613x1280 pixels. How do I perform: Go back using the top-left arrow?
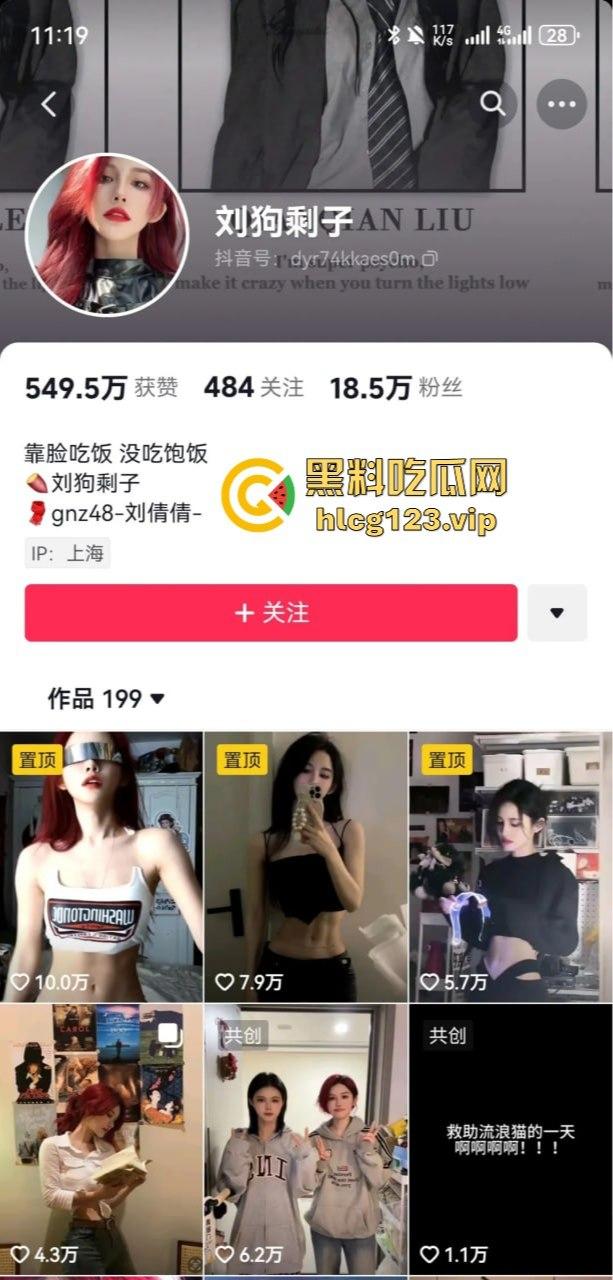(x=48, y=103)
